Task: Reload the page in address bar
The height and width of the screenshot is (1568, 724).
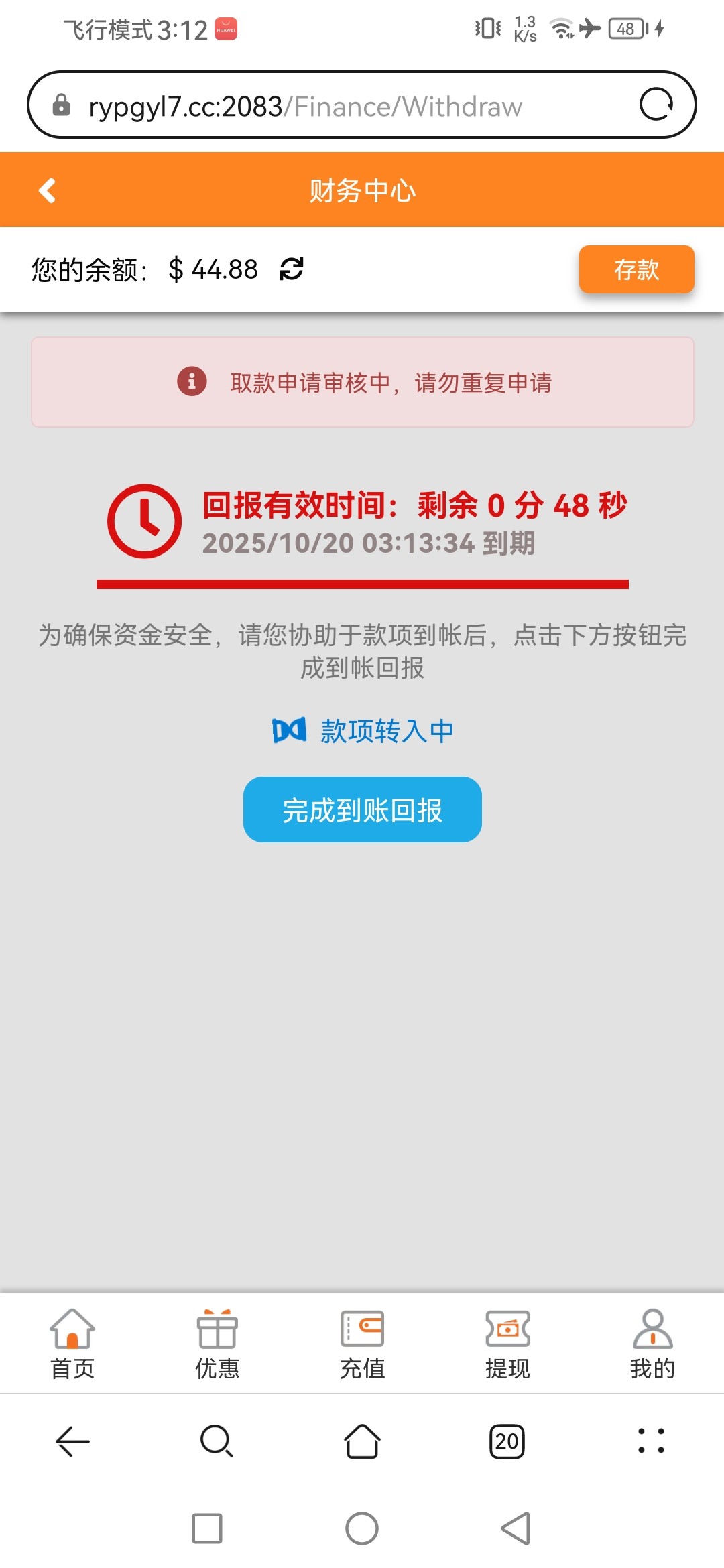Action: [656, 105]
